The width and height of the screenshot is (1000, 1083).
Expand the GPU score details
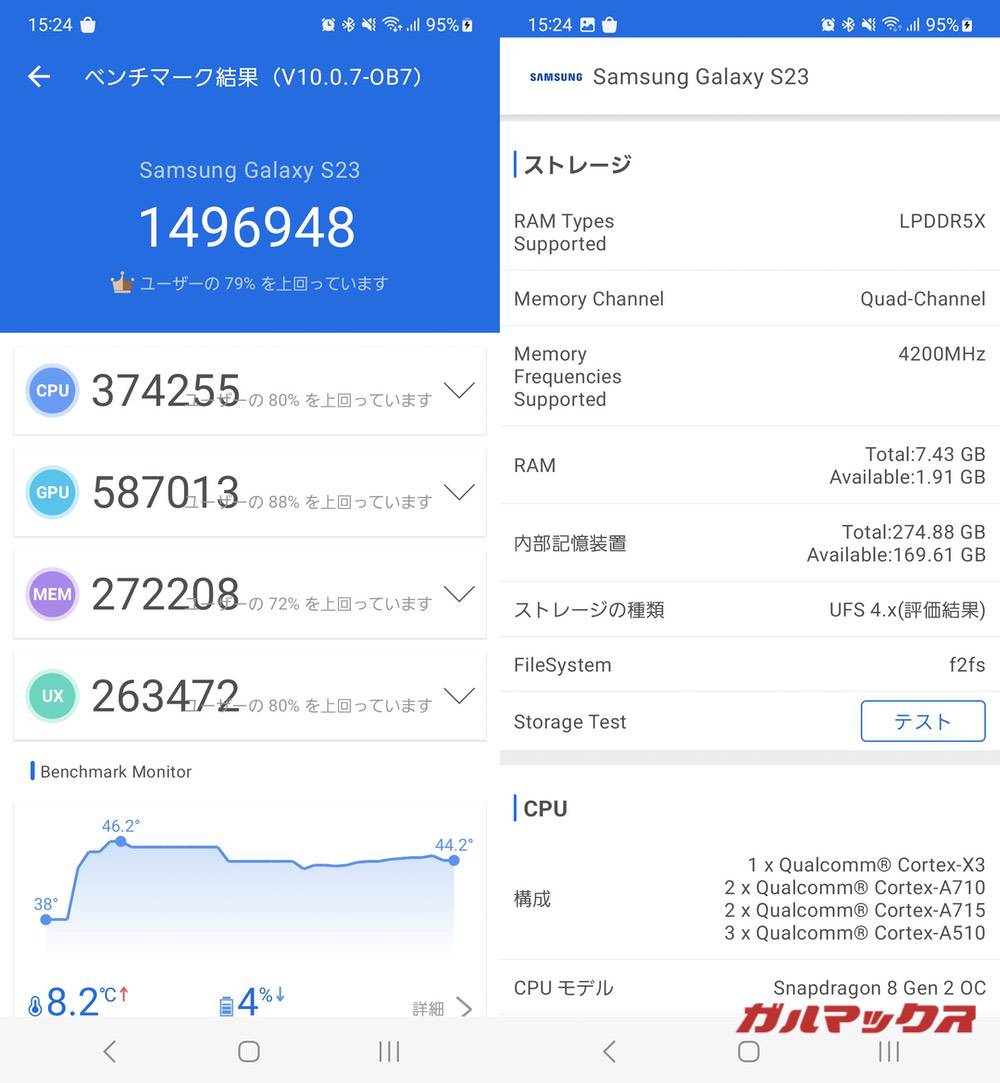[459, 492]
